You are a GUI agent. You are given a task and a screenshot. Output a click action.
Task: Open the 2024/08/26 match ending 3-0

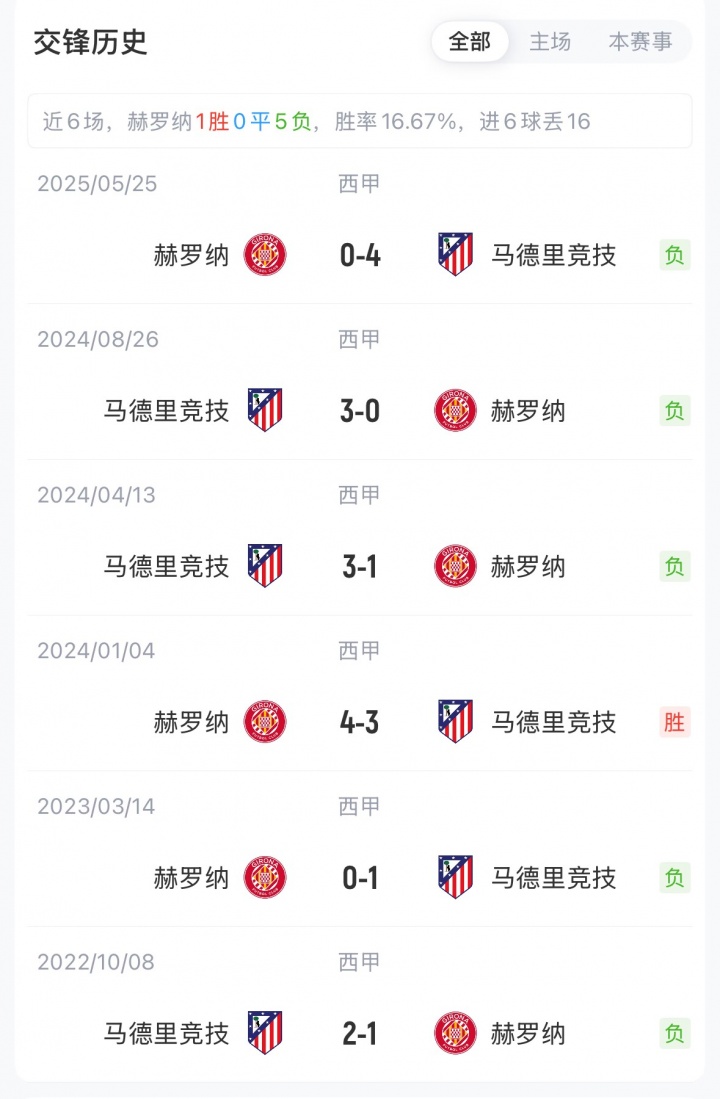360,410
